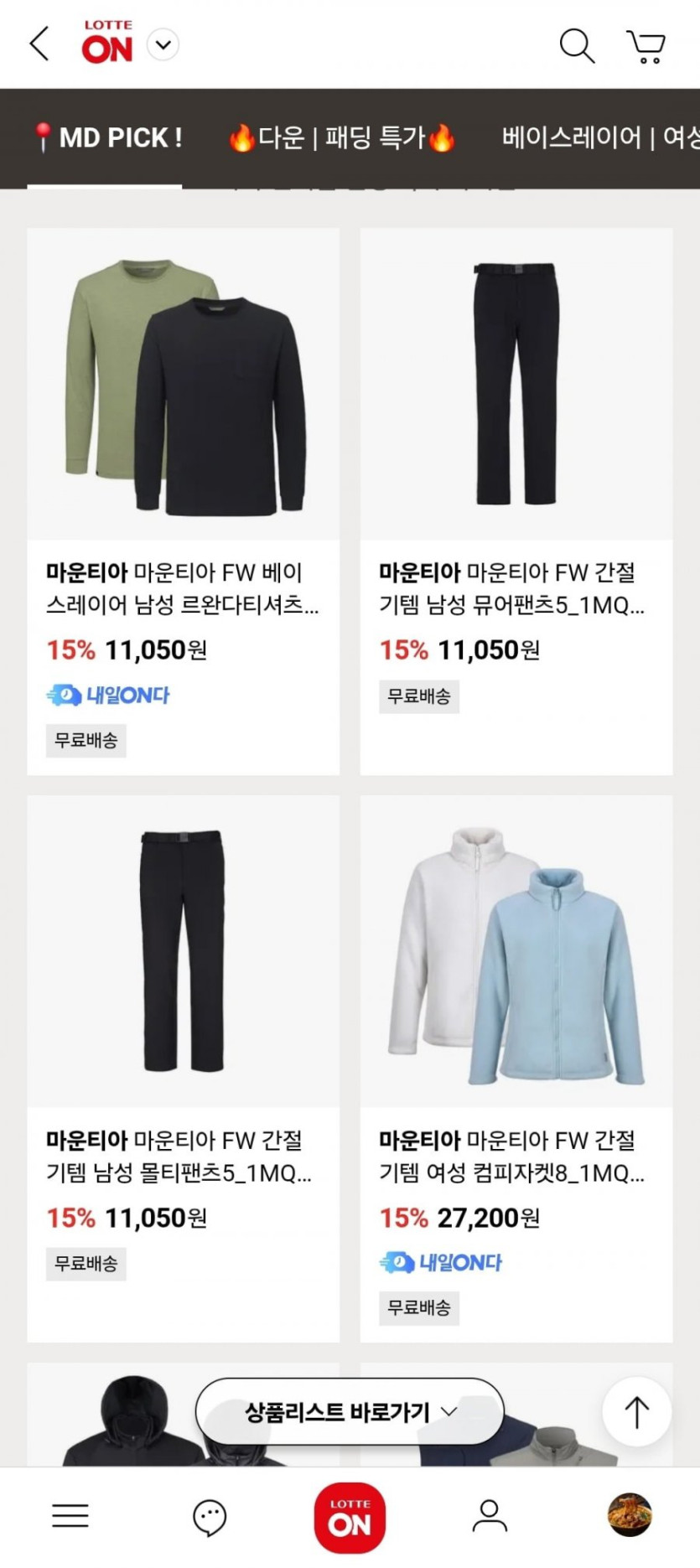Switch to the 다운 | 패딩 특가 tab
The image size is (700, 1568).
[x=342, y=137]
